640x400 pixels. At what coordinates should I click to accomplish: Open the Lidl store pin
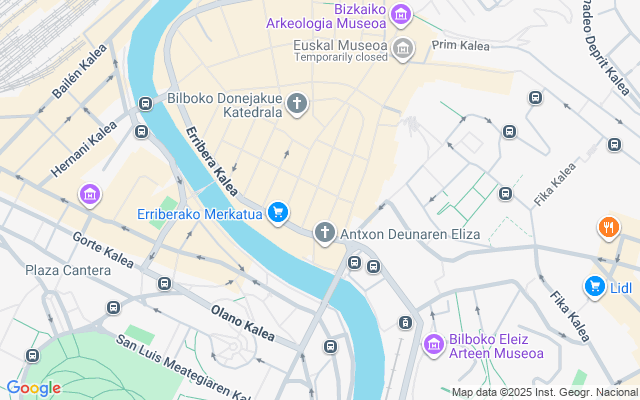point(594,287)
